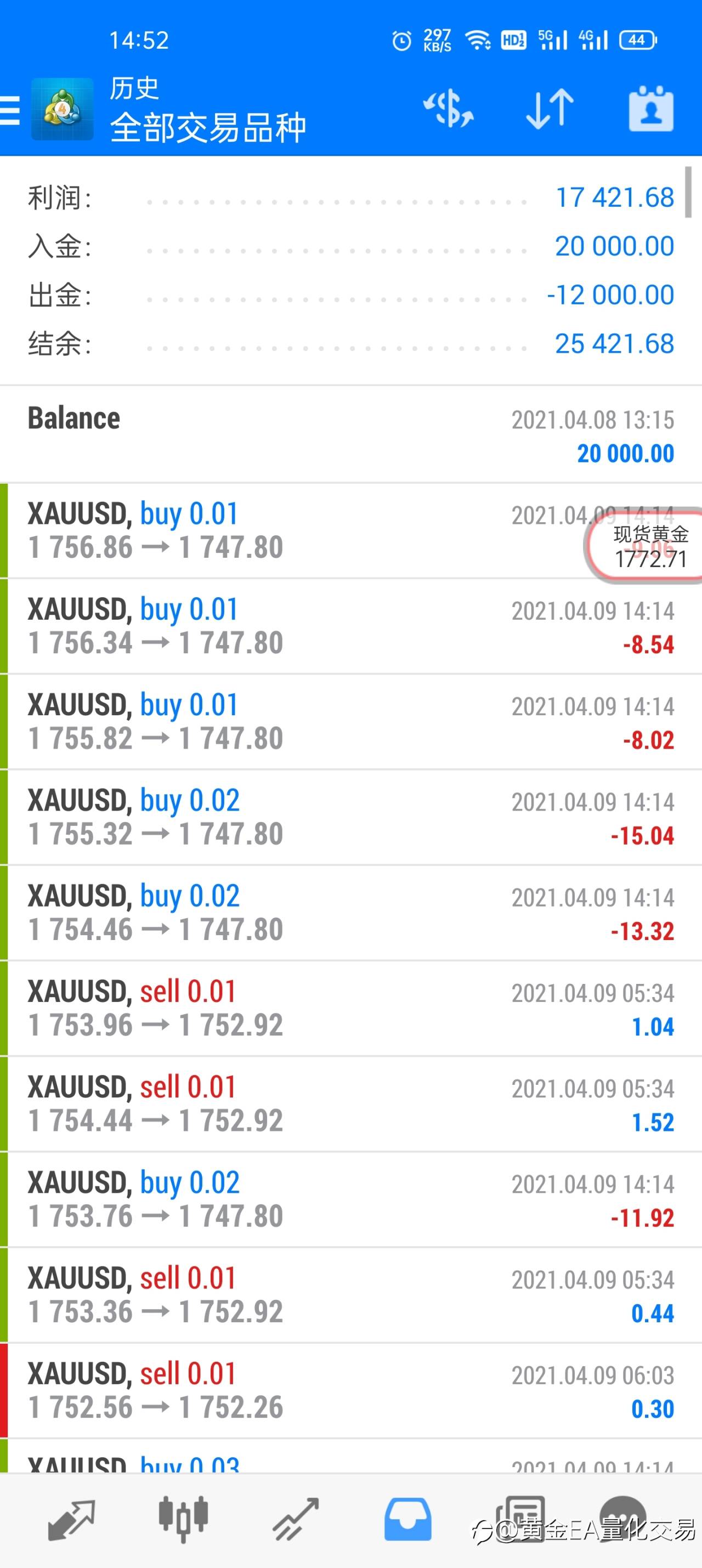
Task: Switch to the Chart candlestick tab
Action: (x=183, y=1520)
